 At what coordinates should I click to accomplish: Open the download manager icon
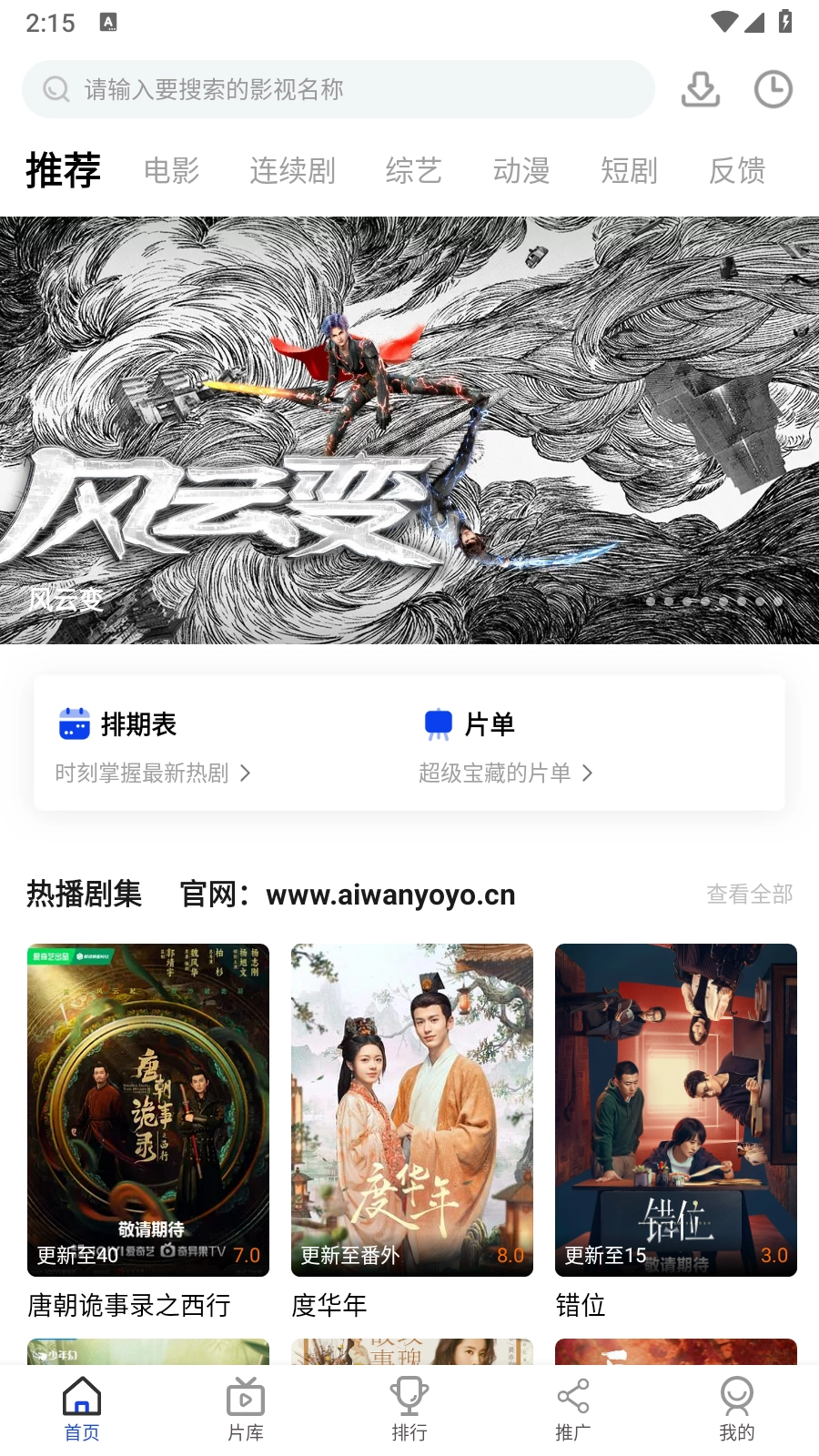[x=700, y=89]
